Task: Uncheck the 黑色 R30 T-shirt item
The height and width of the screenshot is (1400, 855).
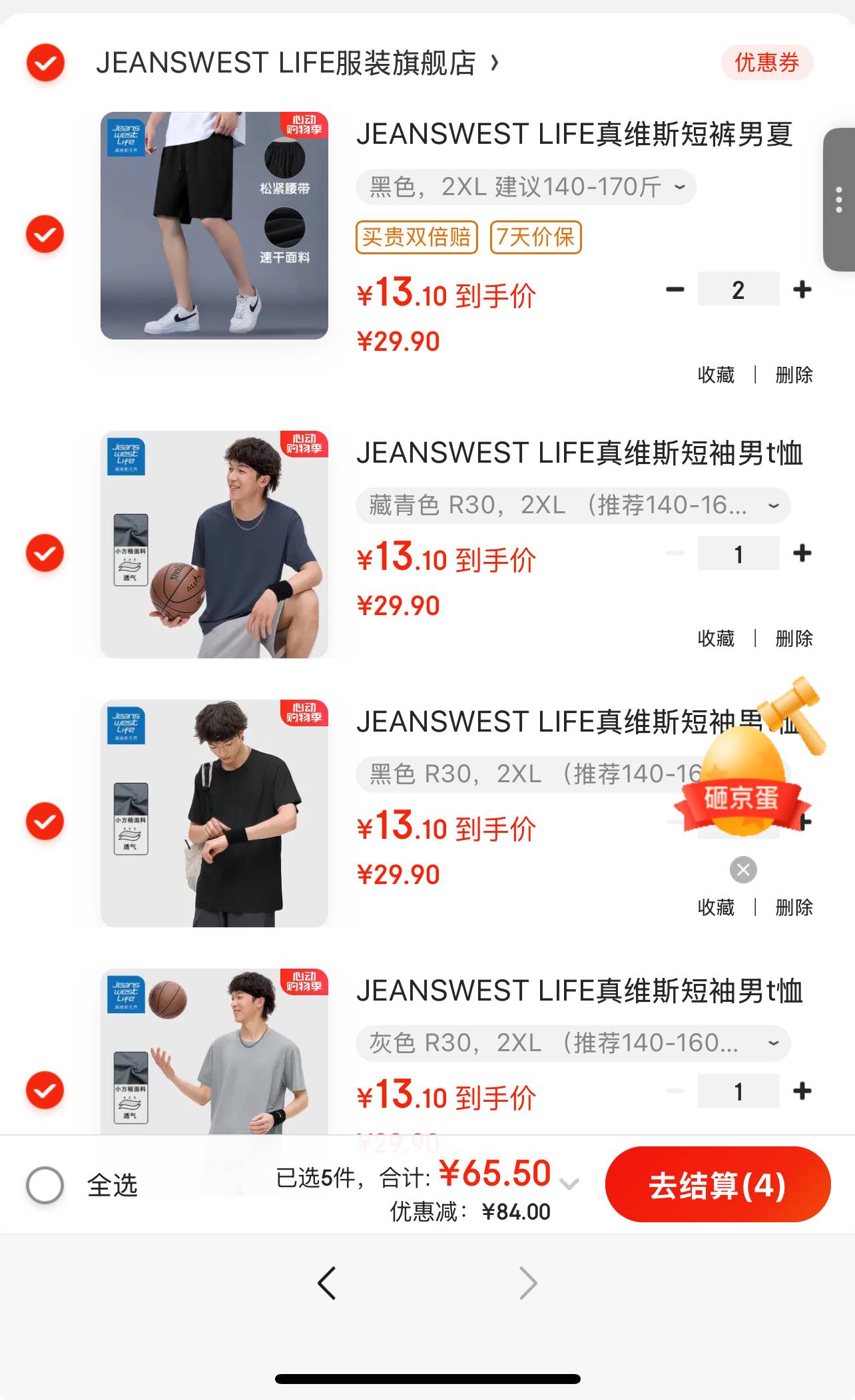Action: tap(45, 822)
